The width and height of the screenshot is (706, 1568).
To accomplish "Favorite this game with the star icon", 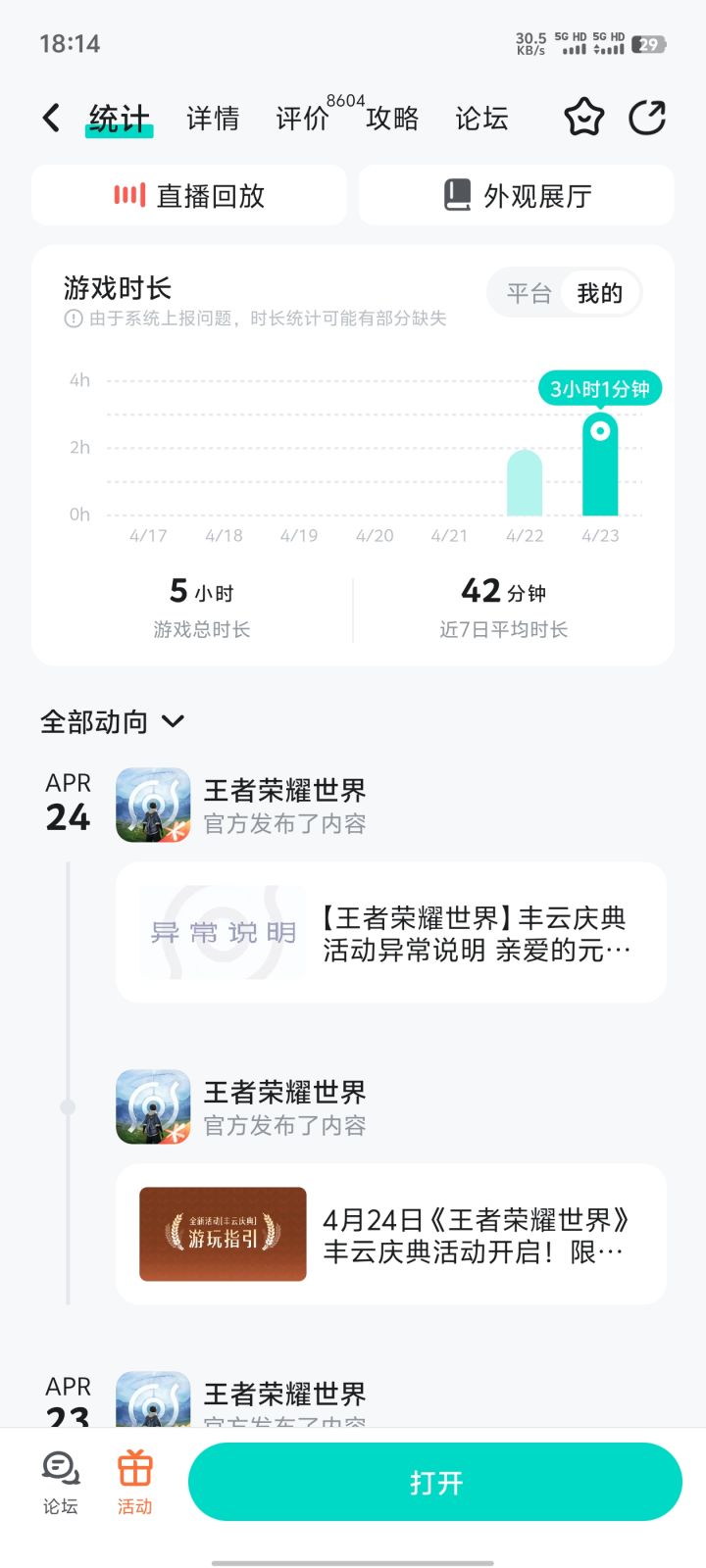I will [584, 118].
